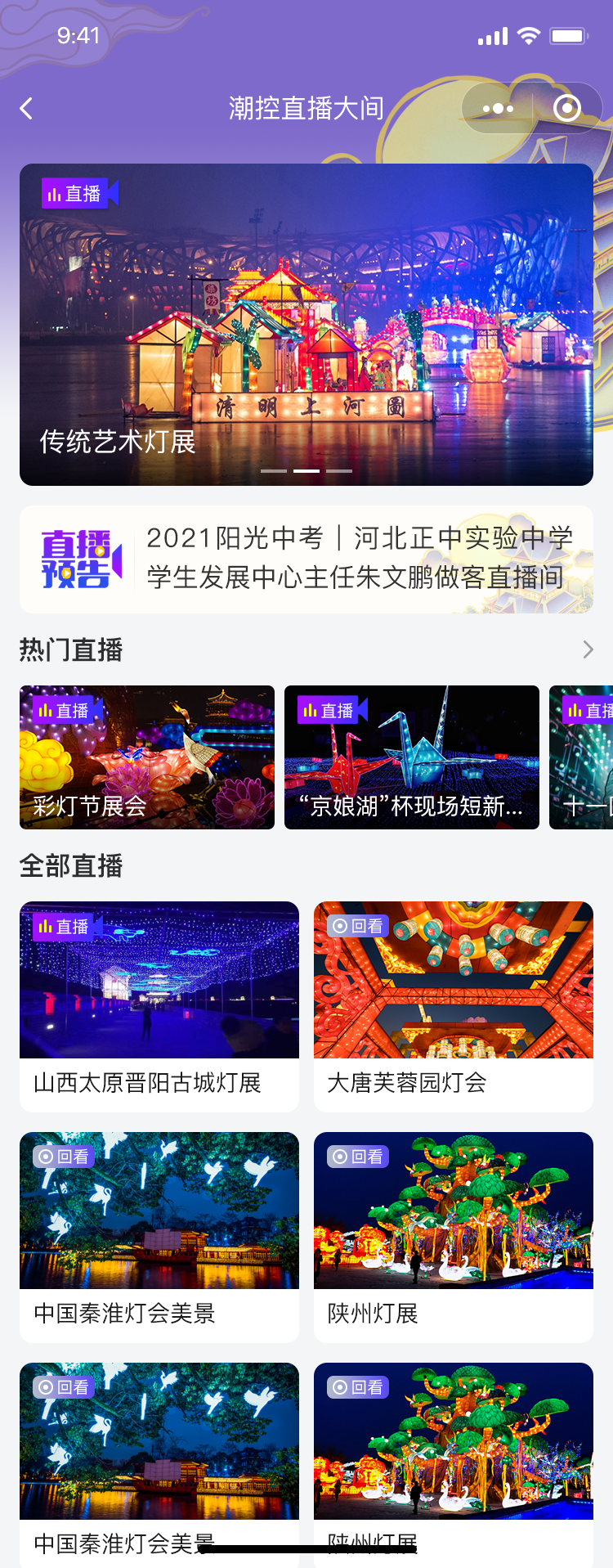Expand the 热门直播 section arrow

point(588,649)
